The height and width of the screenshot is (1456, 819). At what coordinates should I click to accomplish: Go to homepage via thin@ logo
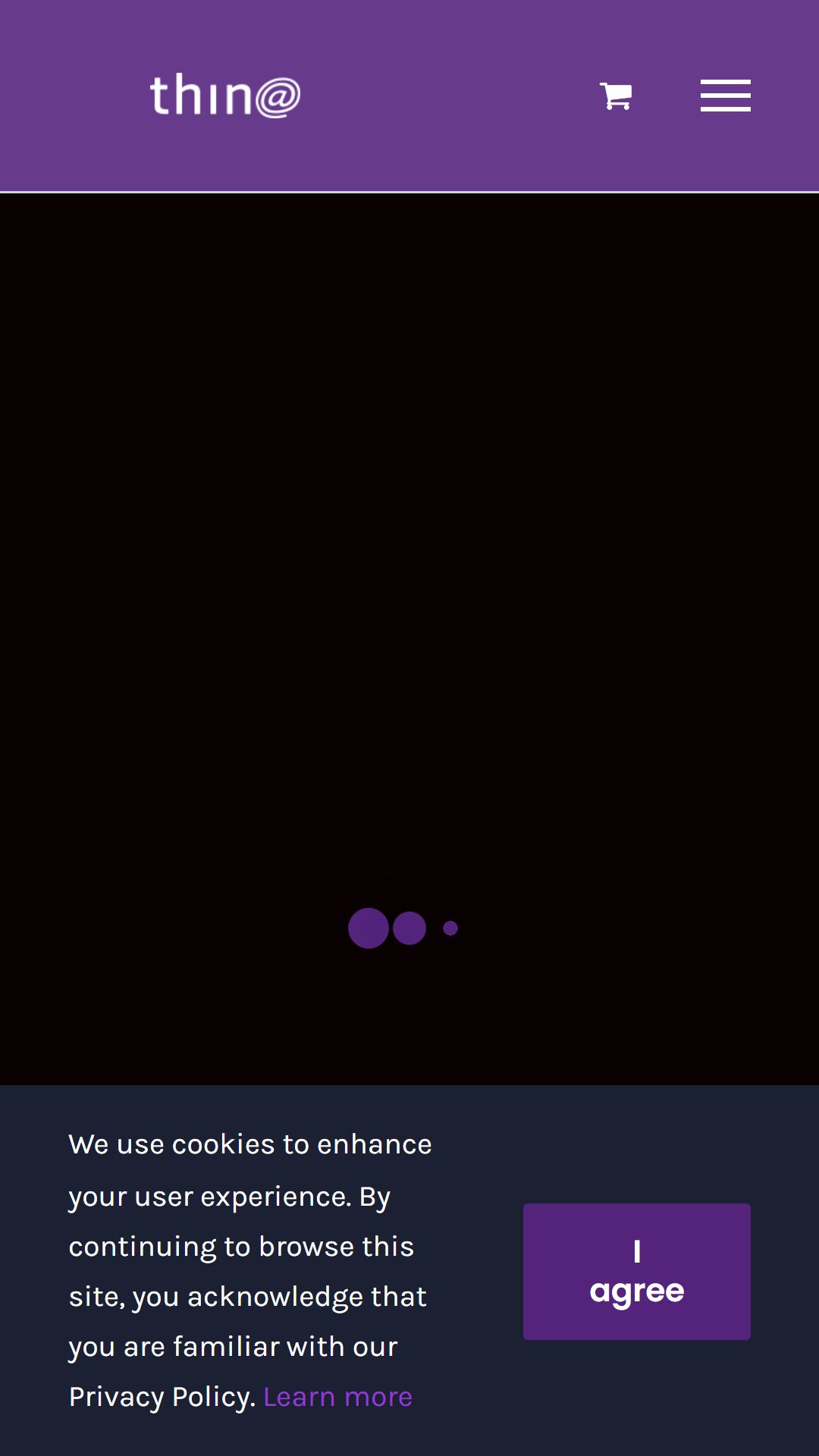coord(225,96)
